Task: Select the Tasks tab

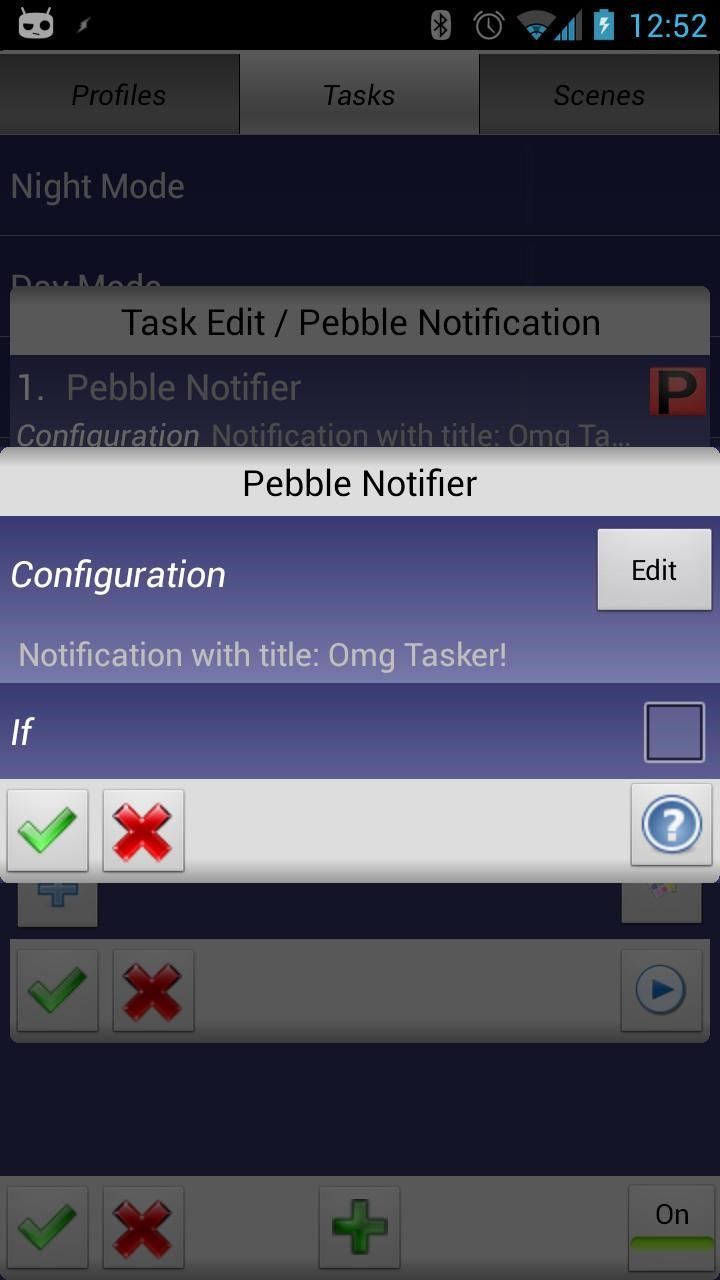Action: 359,94
